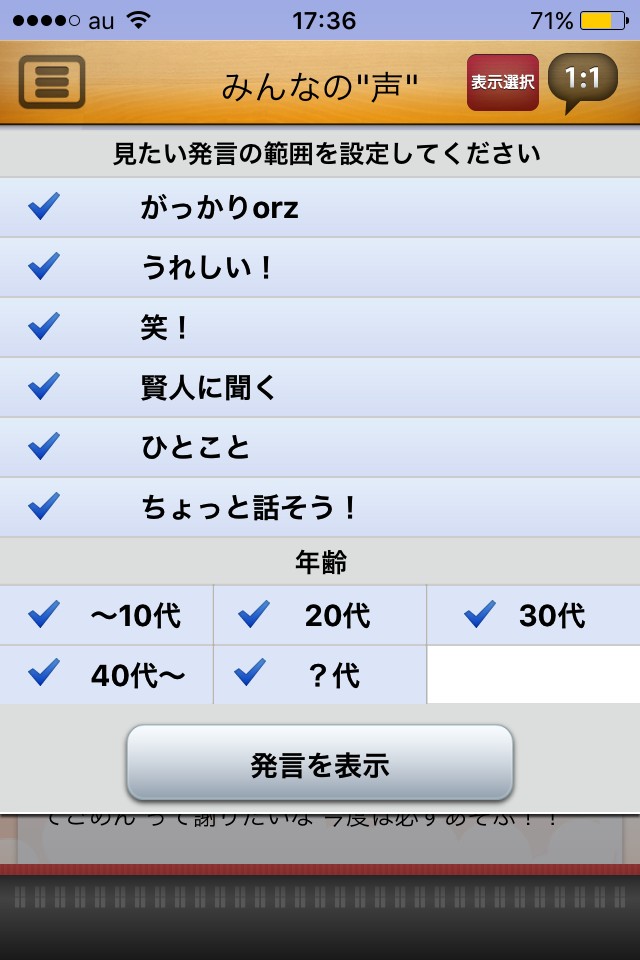This screenshot has width=640, height=960.
Task: Open the 1:1 chat bubble
Action: pos(583,80)
